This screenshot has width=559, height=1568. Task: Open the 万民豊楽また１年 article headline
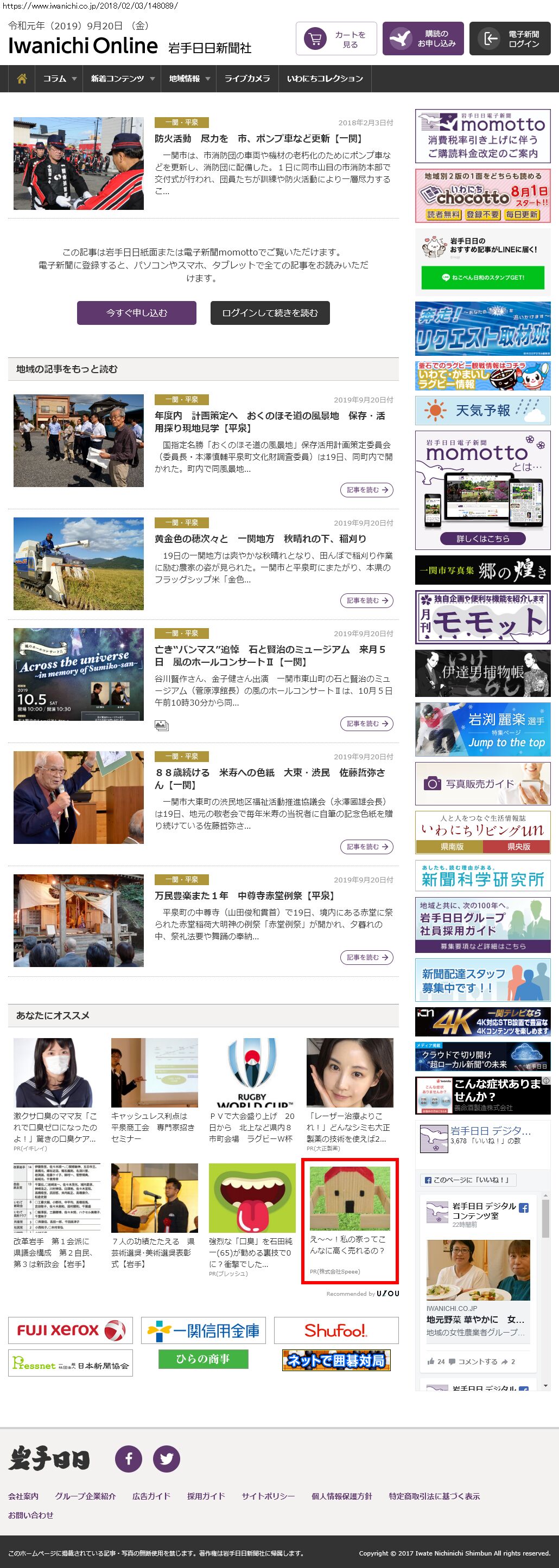click(245, 895)
